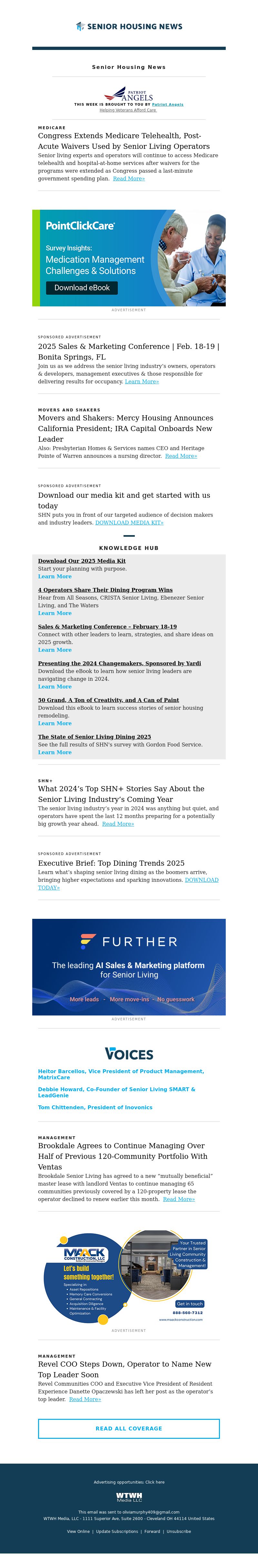Open Tom Chittenden, President of Inovonics link

[x=95, y=1107]
